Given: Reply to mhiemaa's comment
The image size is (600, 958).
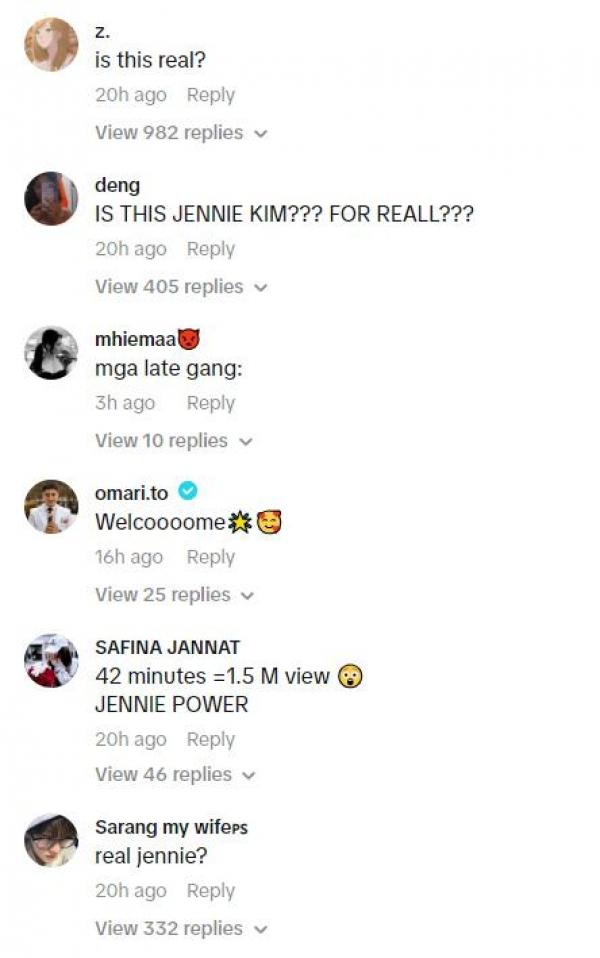Looking at the screenshot, I should click(x=210, y=403).
